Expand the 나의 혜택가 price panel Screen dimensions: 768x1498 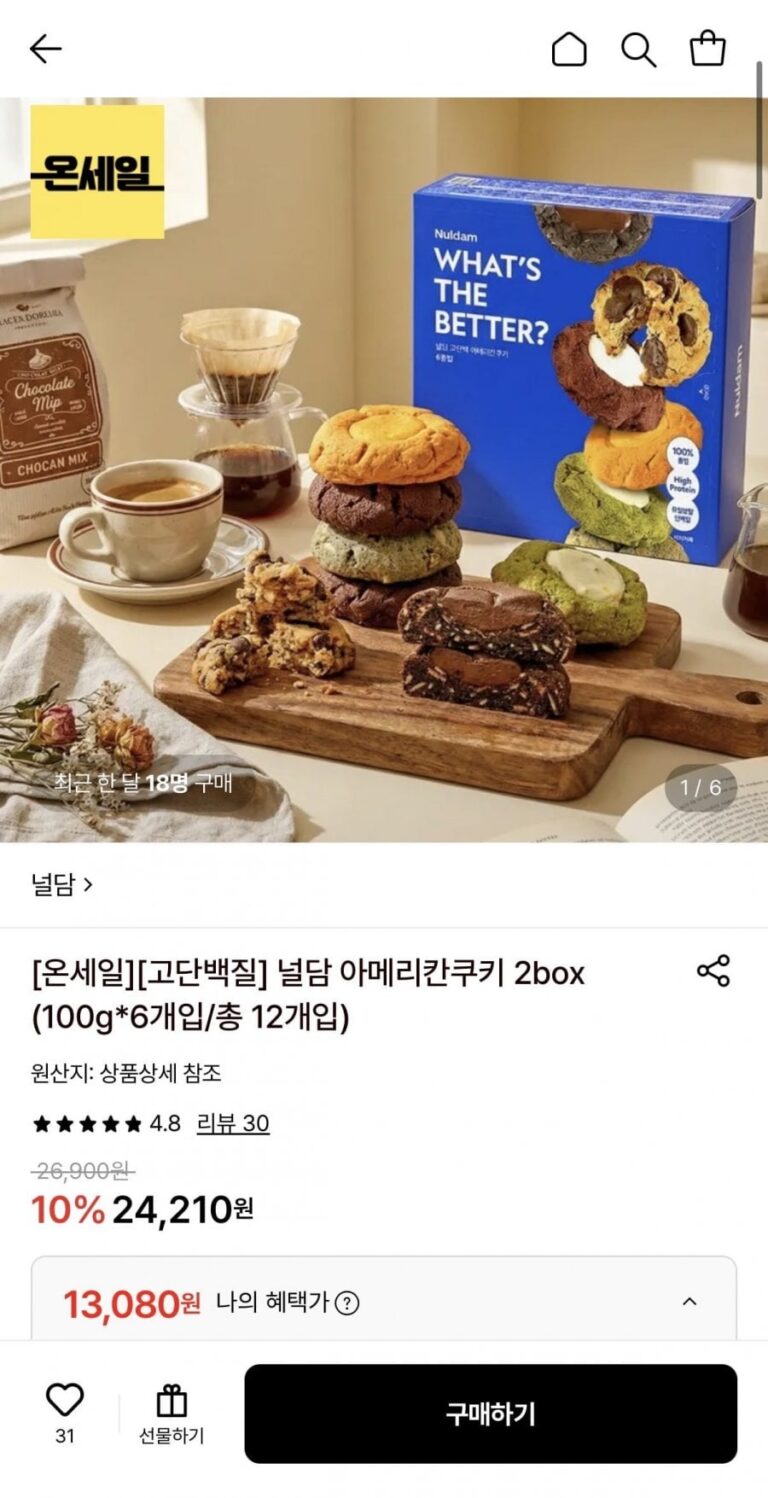(689, 1302)
